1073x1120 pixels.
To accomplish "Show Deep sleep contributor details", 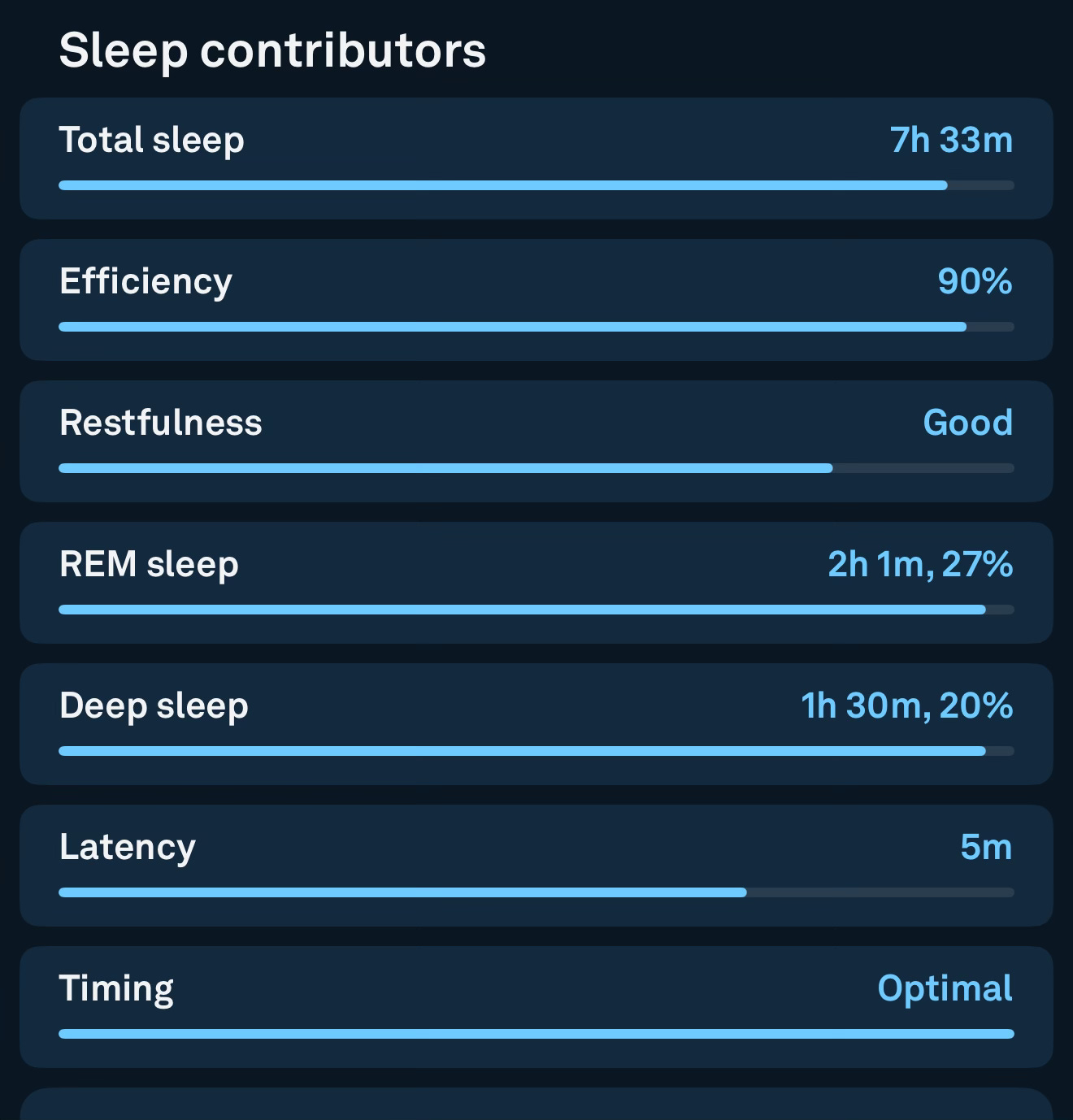I will pyautogui.click(x=536, y=724).
